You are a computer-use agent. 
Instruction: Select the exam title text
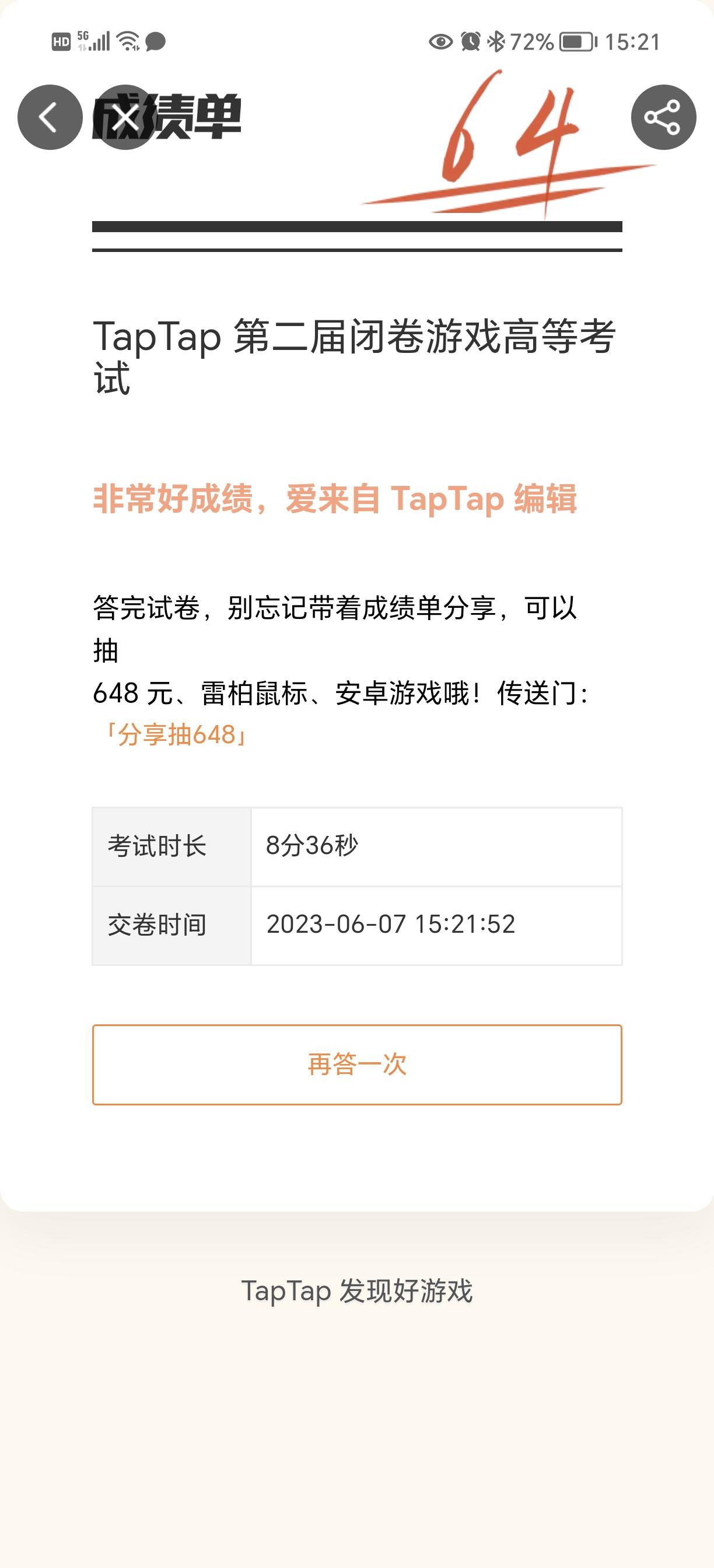coord(356,356)
